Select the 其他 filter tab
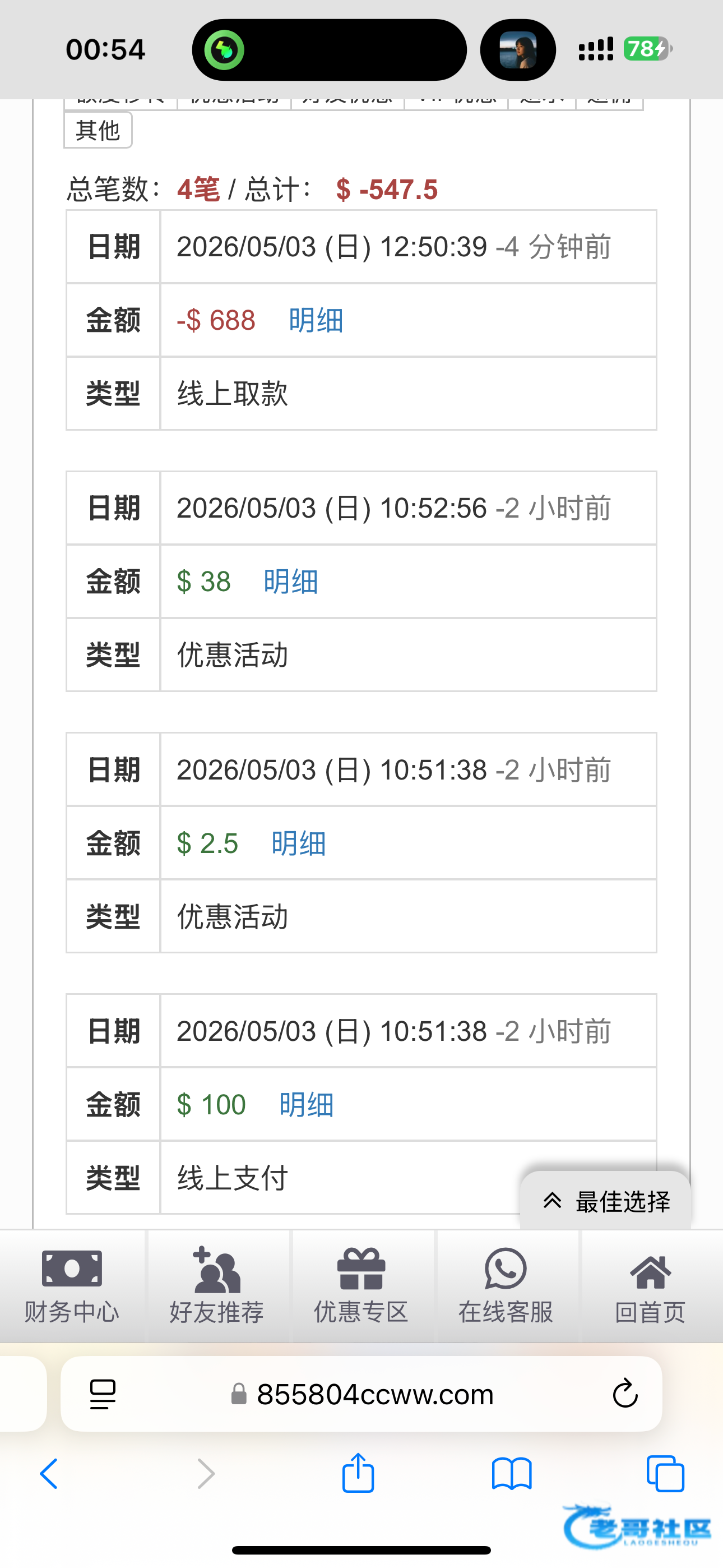723x1568 pixels. [x=98, y=130]
